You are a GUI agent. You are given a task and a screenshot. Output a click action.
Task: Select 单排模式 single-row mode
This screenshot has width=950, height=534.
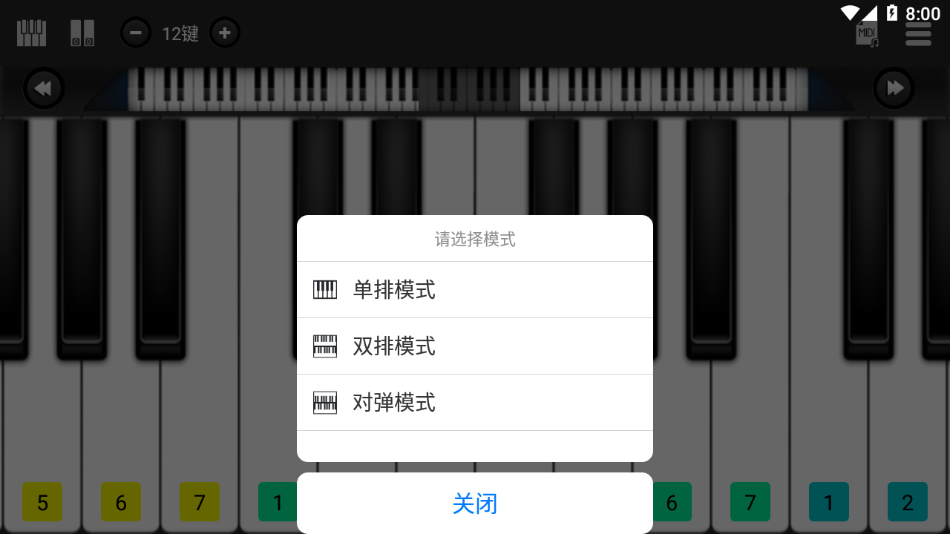click(474, 290)
